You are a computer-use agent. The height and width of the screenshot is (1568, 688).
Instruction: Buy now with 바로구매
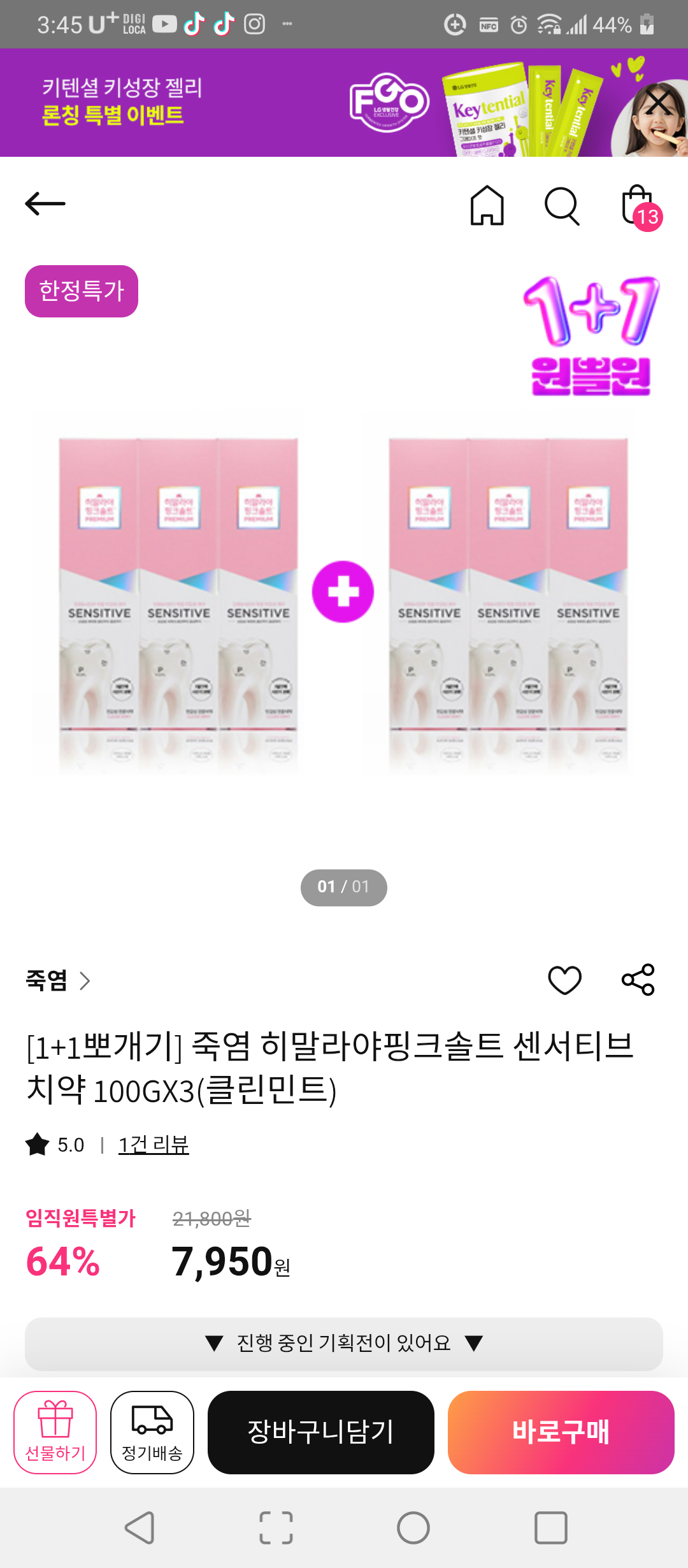click(x=561, y=1432)
